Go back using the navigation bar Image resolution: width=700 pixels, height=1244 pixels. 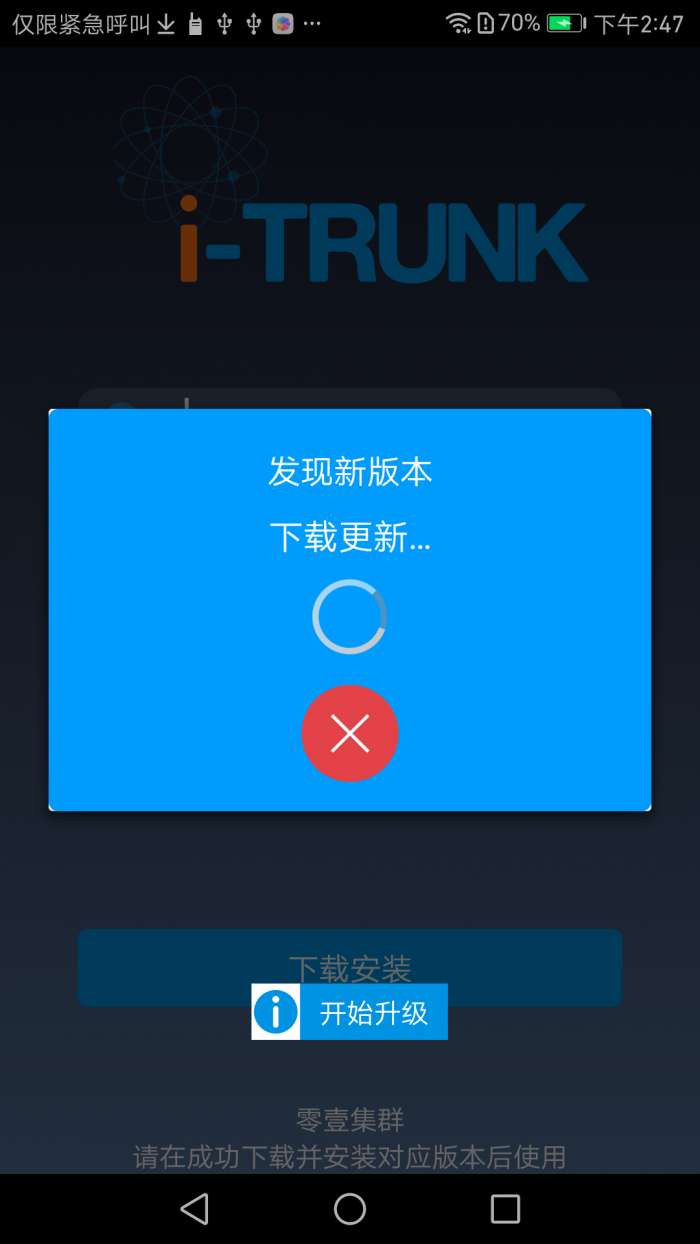point(195,1209)
